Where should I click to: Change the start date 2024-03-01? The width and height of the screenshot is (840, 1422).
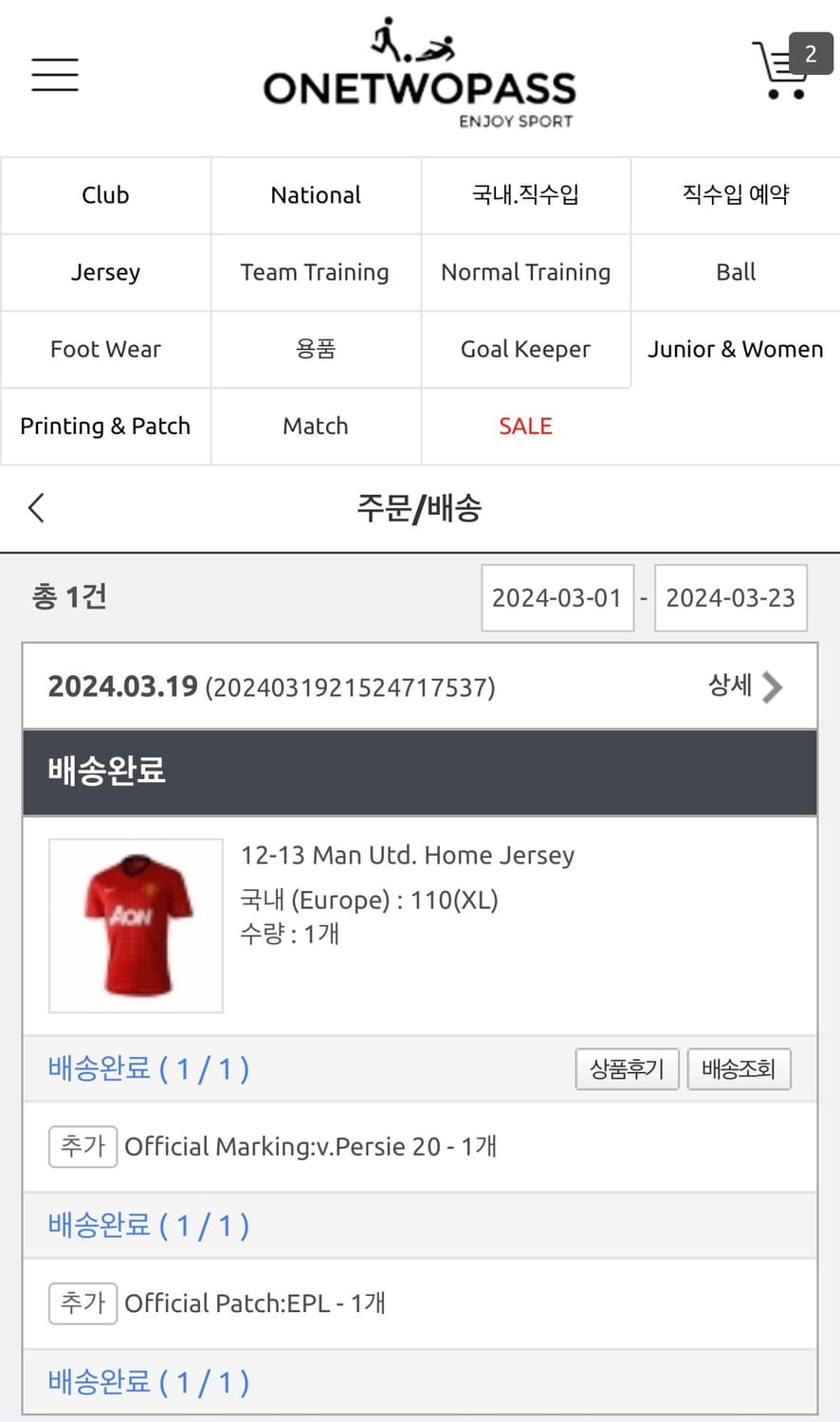click(x=557, y=597)
